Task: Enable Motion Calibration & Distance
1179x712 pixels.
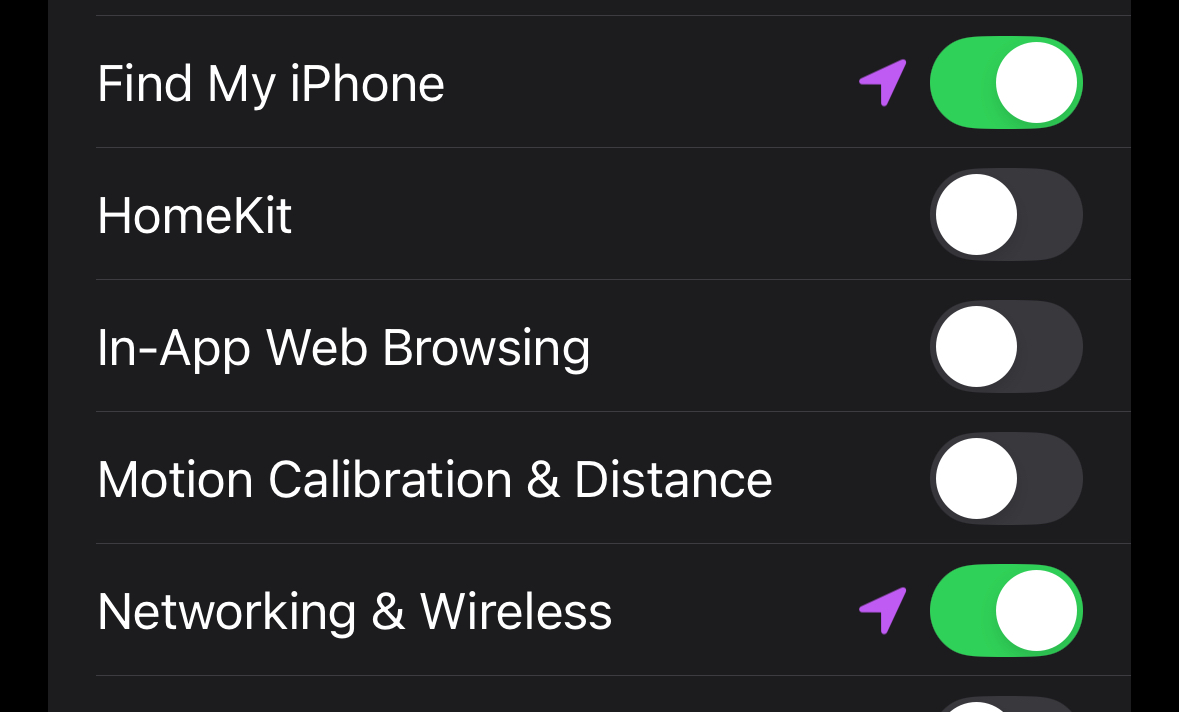Action: (1006, 479)
